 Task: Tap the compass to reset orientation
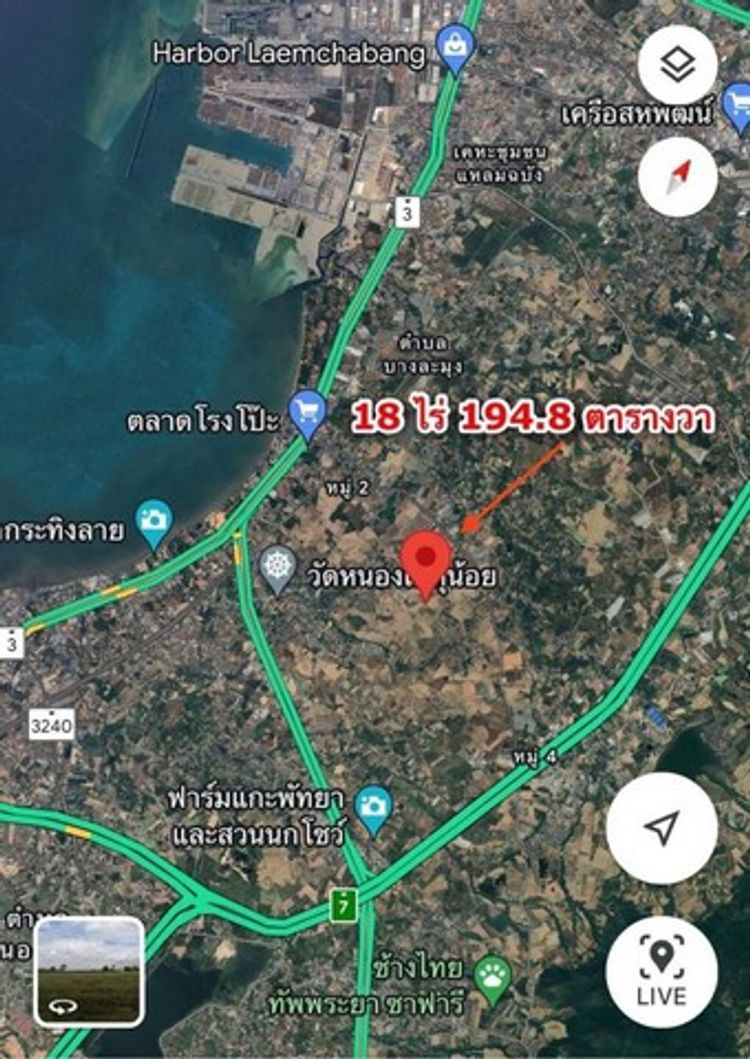coord(677,178)
